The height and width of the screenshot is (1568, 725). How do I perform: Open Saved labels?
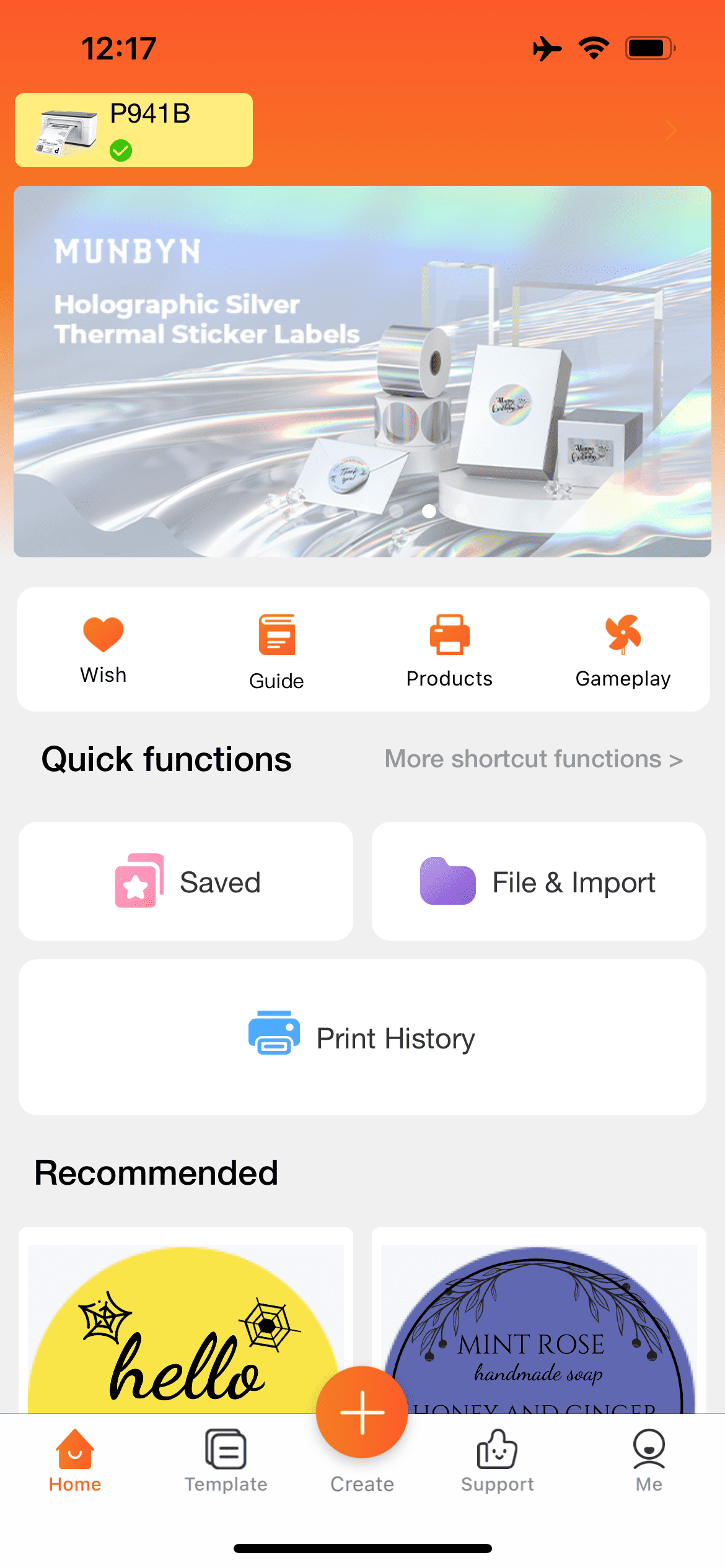tap(186, 881)
